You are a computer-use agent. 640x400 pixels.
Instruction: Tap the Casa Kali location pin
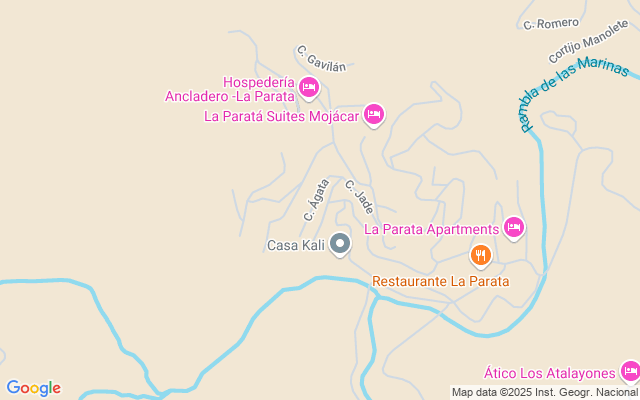click(x=340, y=243)
